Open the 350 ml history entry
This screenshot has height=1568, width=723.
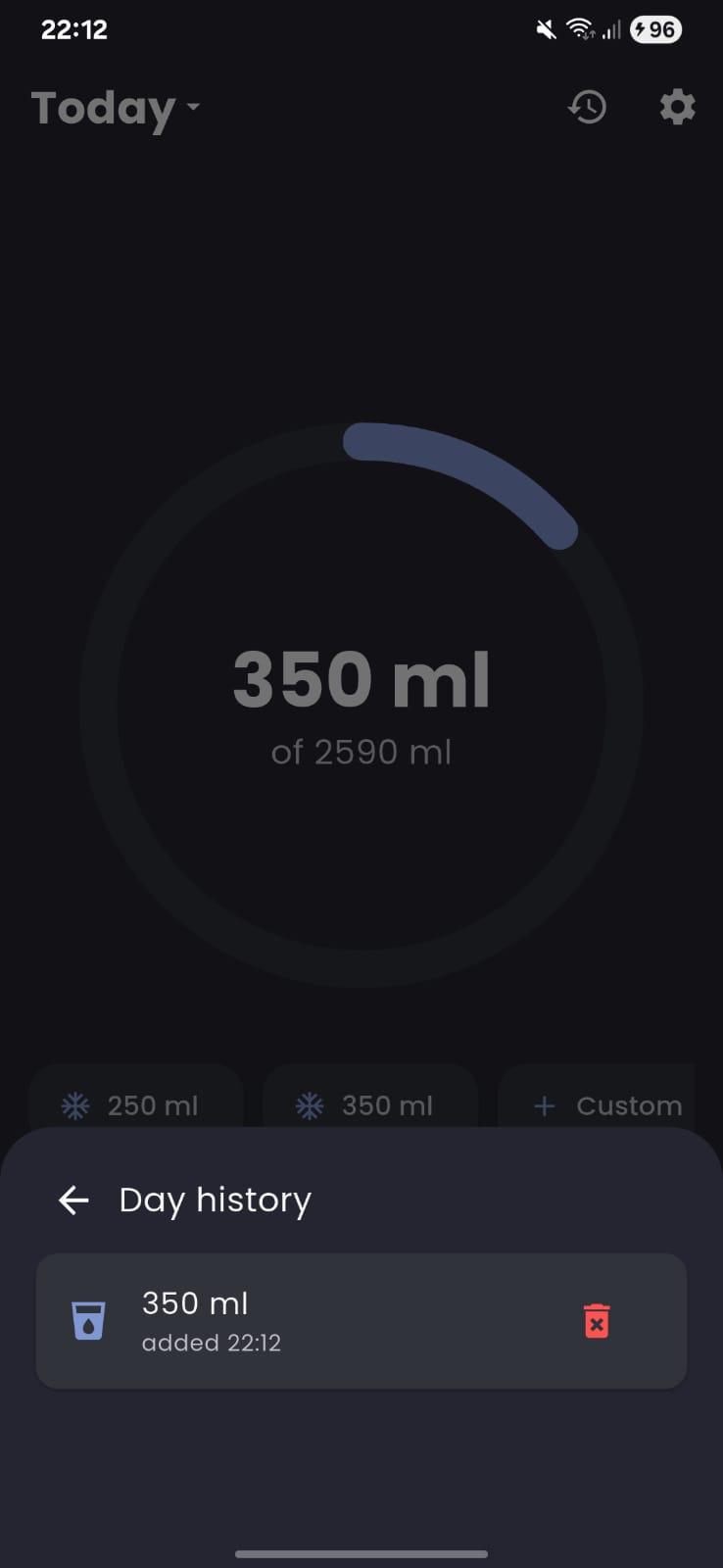click(294, 1320)
